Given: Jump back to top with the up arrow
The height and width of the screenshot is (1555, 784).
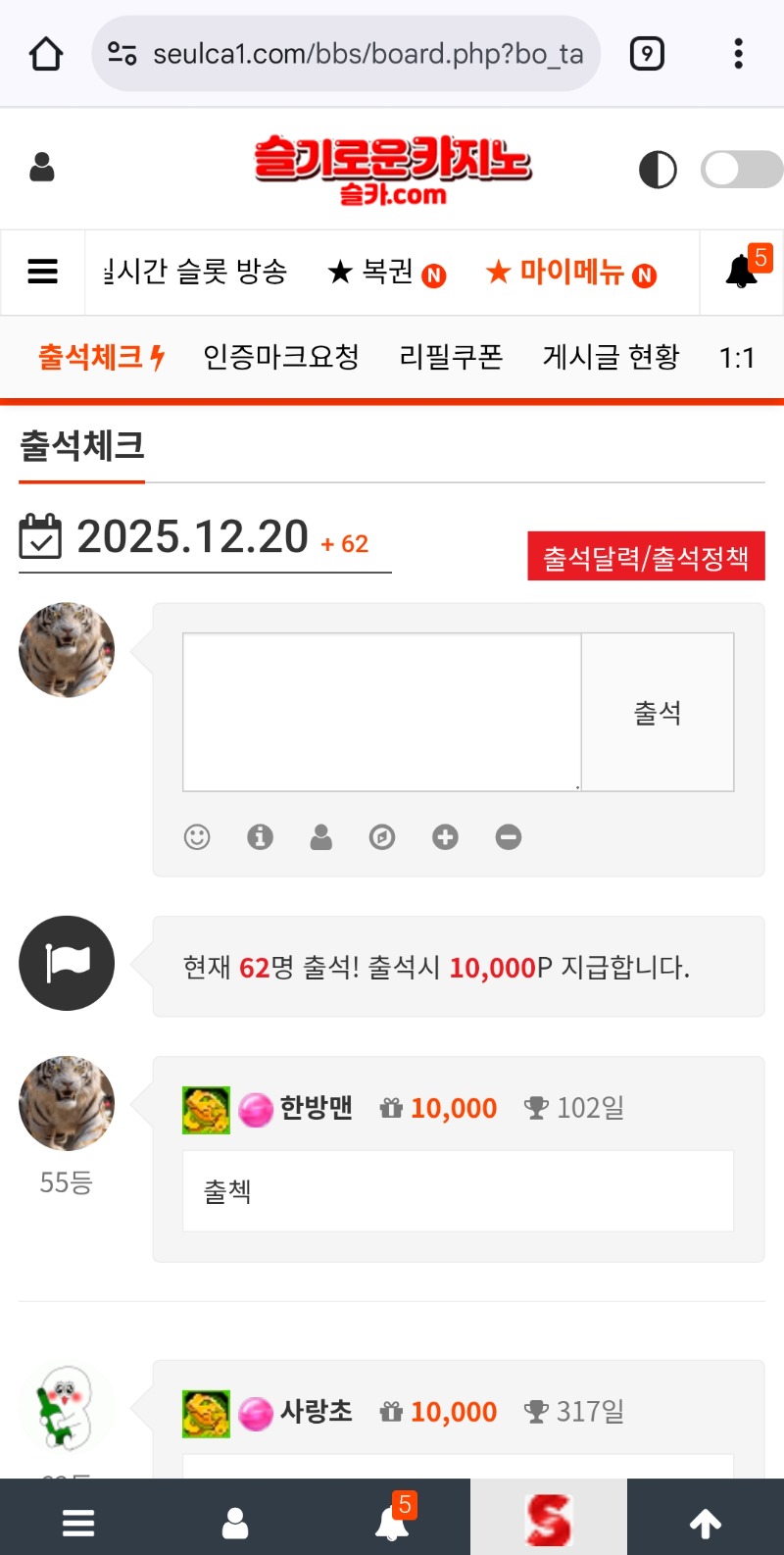Looking at the screenshot, I should [x=706, y=1523].
